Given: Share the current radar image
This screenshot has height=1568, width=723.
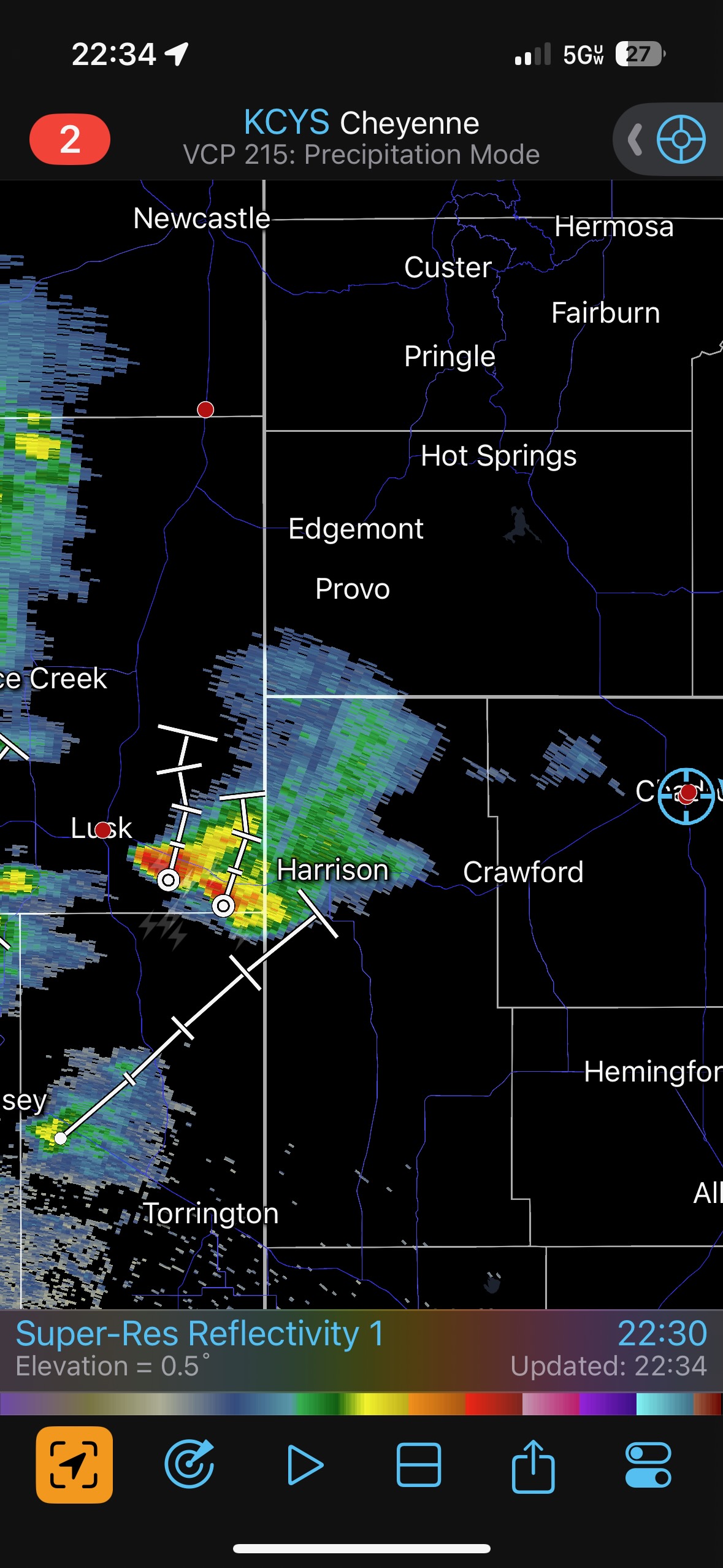Looking at the screenshot, I should (533, 1465).
